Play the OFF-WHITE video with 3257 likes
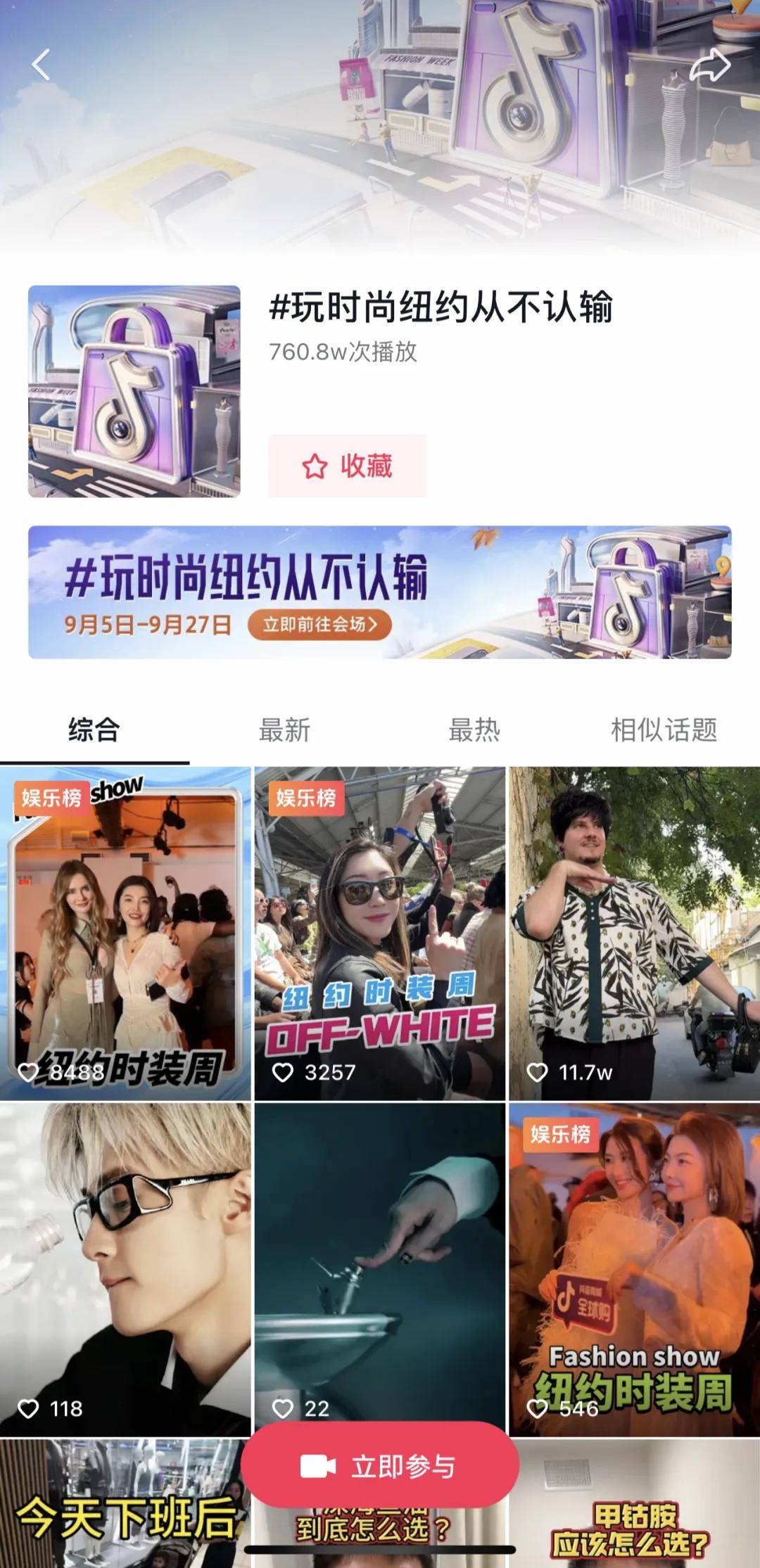760x1568 pixels. [379, 933]
